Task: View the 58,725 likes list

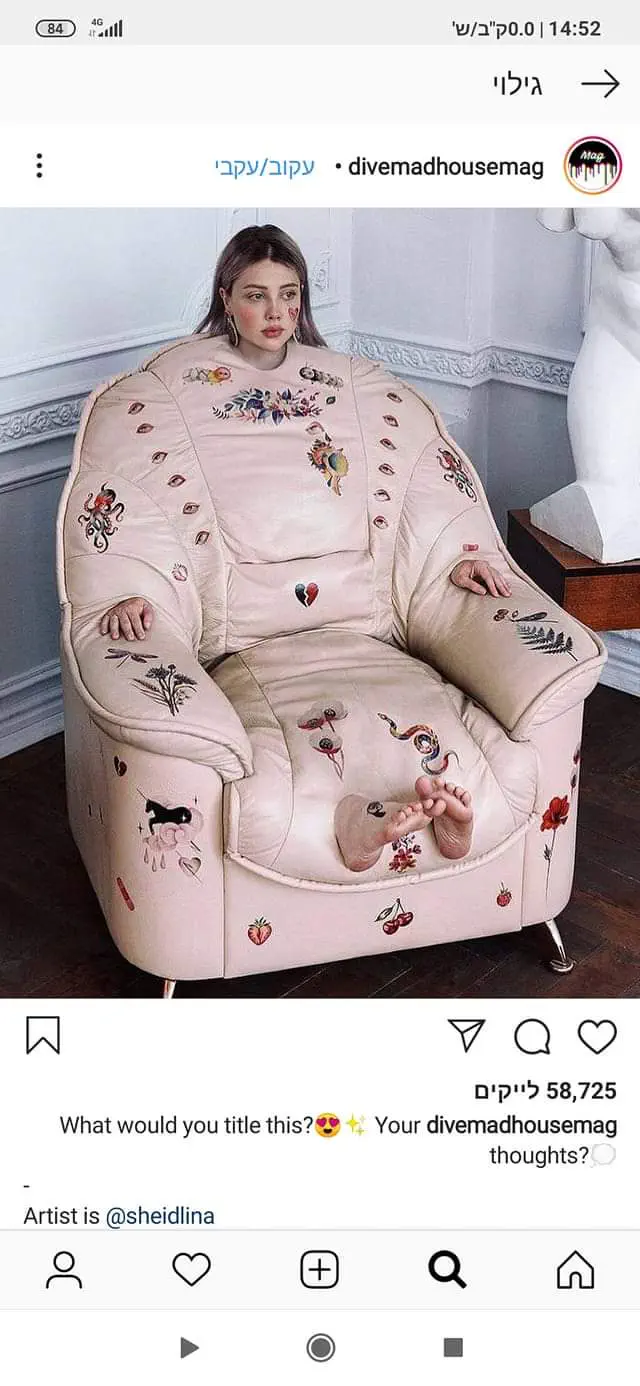Action: pos(545,1090)
